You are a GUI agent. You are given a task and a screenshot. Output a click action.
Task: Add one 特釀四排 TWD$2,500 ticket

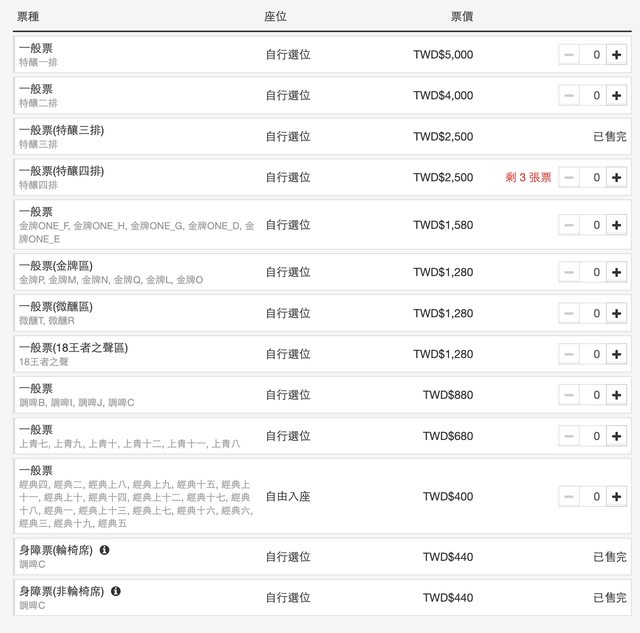[617, 177]
